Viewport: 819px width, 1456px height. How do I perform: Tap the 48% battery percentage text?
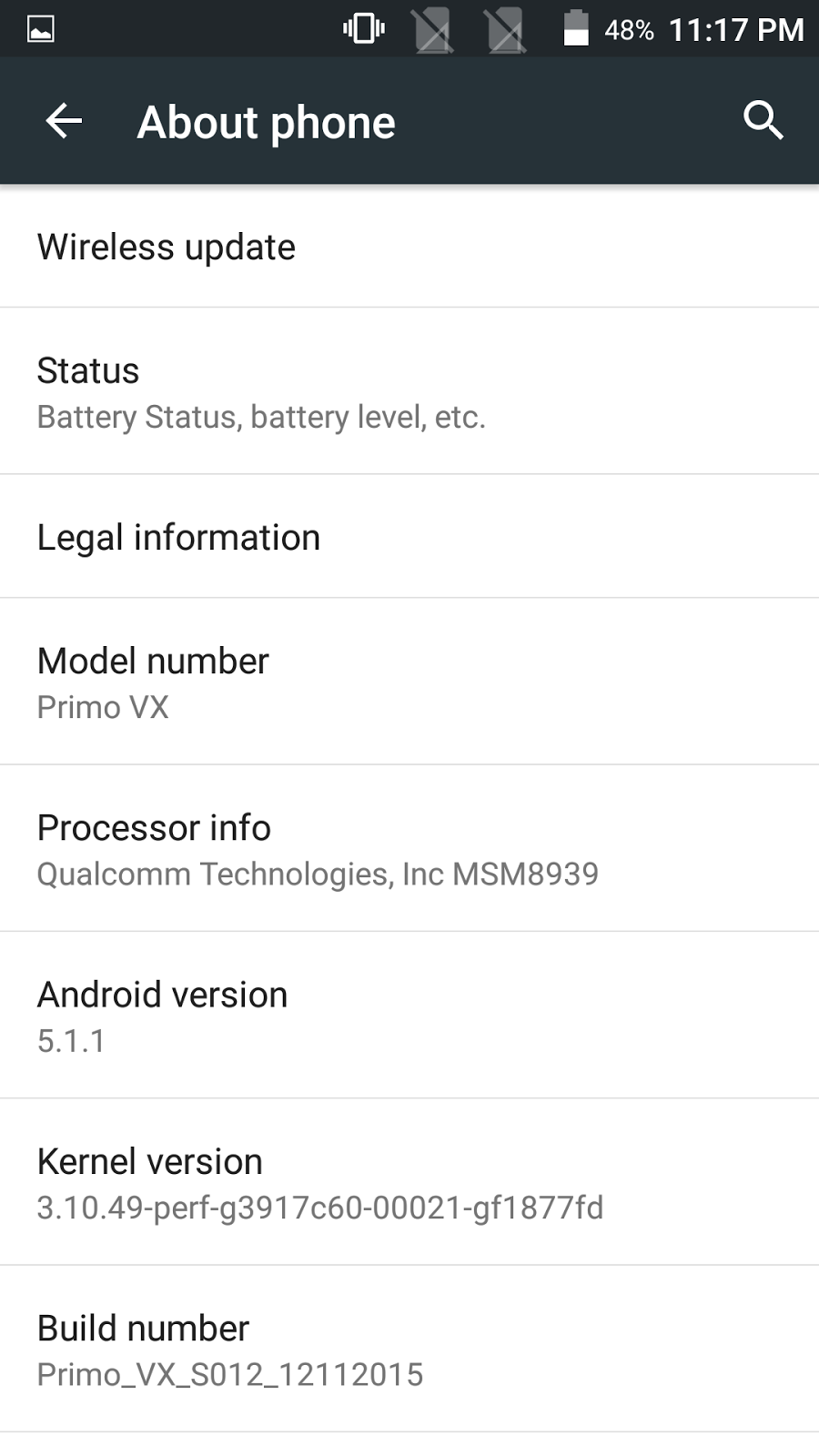[x=629, y=29]
